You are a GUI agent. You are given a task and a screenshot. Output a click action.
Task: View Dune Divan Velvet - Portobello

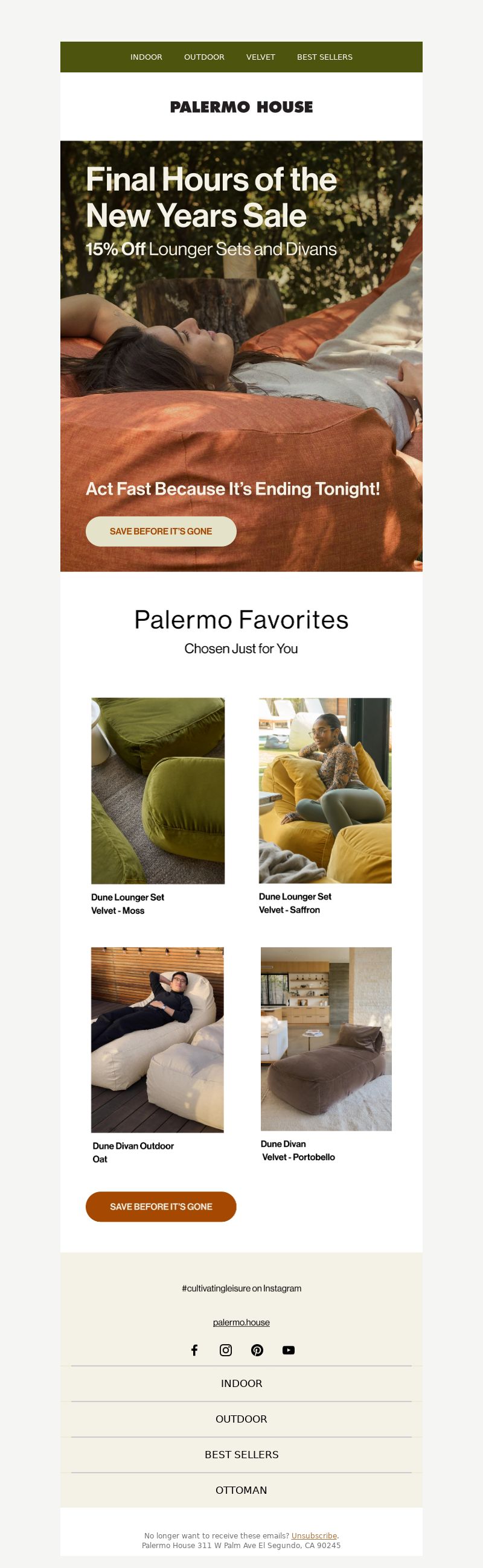coord(326,1038)
